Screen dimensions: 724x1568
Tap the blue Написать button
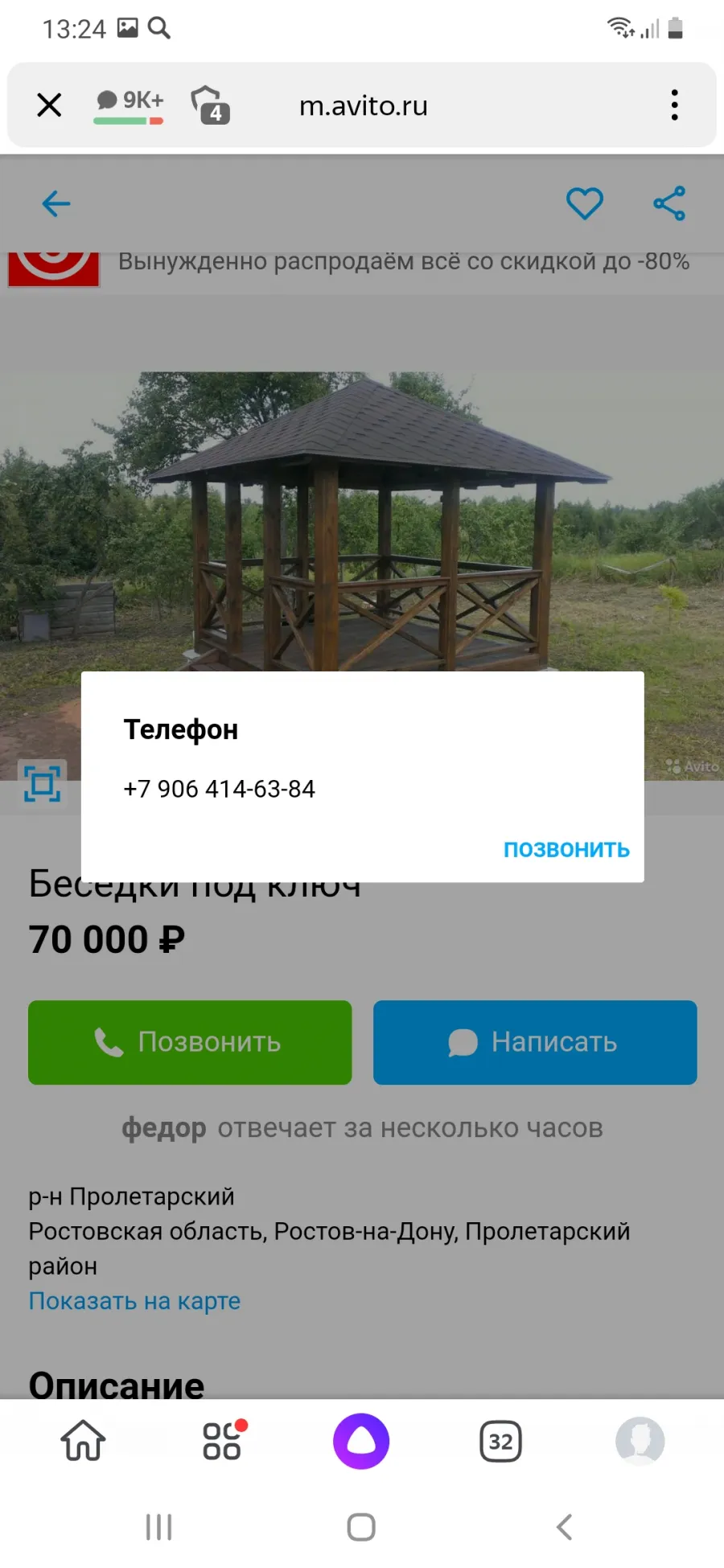(535, 1042)
